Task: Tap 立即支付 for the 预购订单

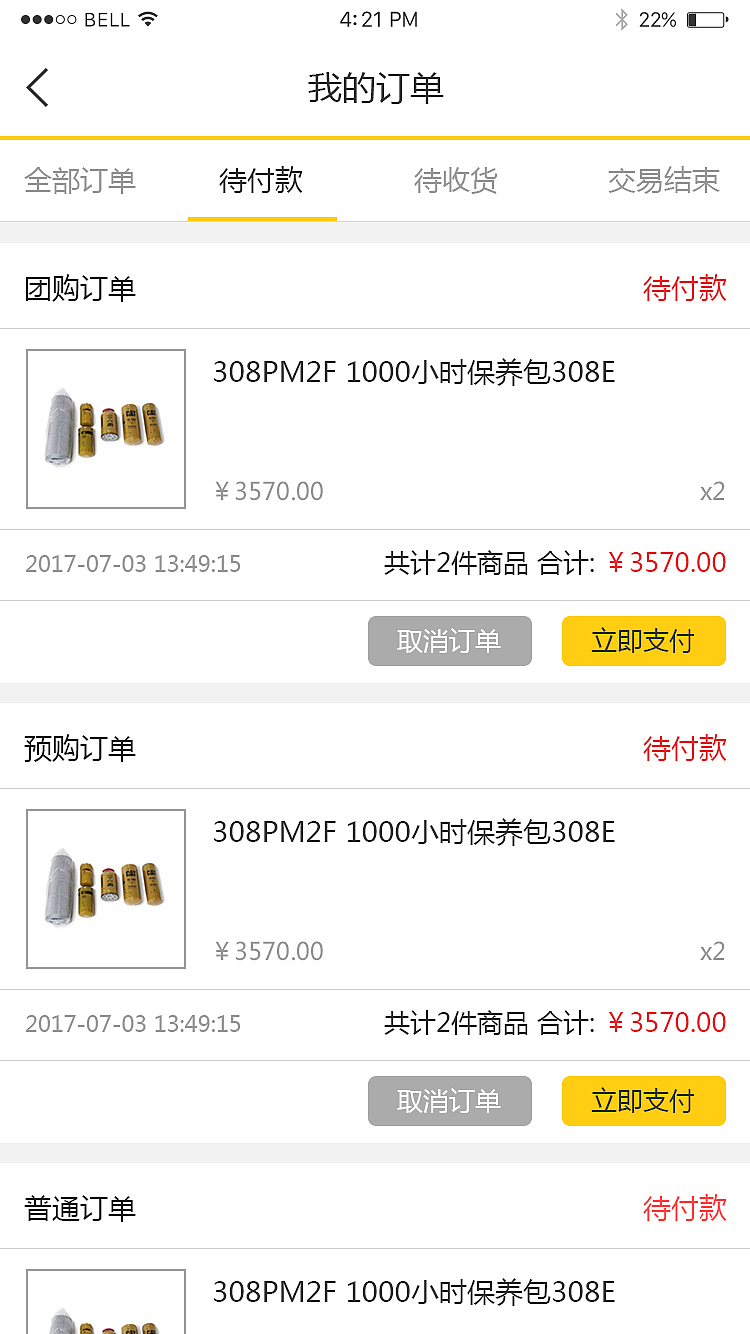Action: (x=643, y=1101)
